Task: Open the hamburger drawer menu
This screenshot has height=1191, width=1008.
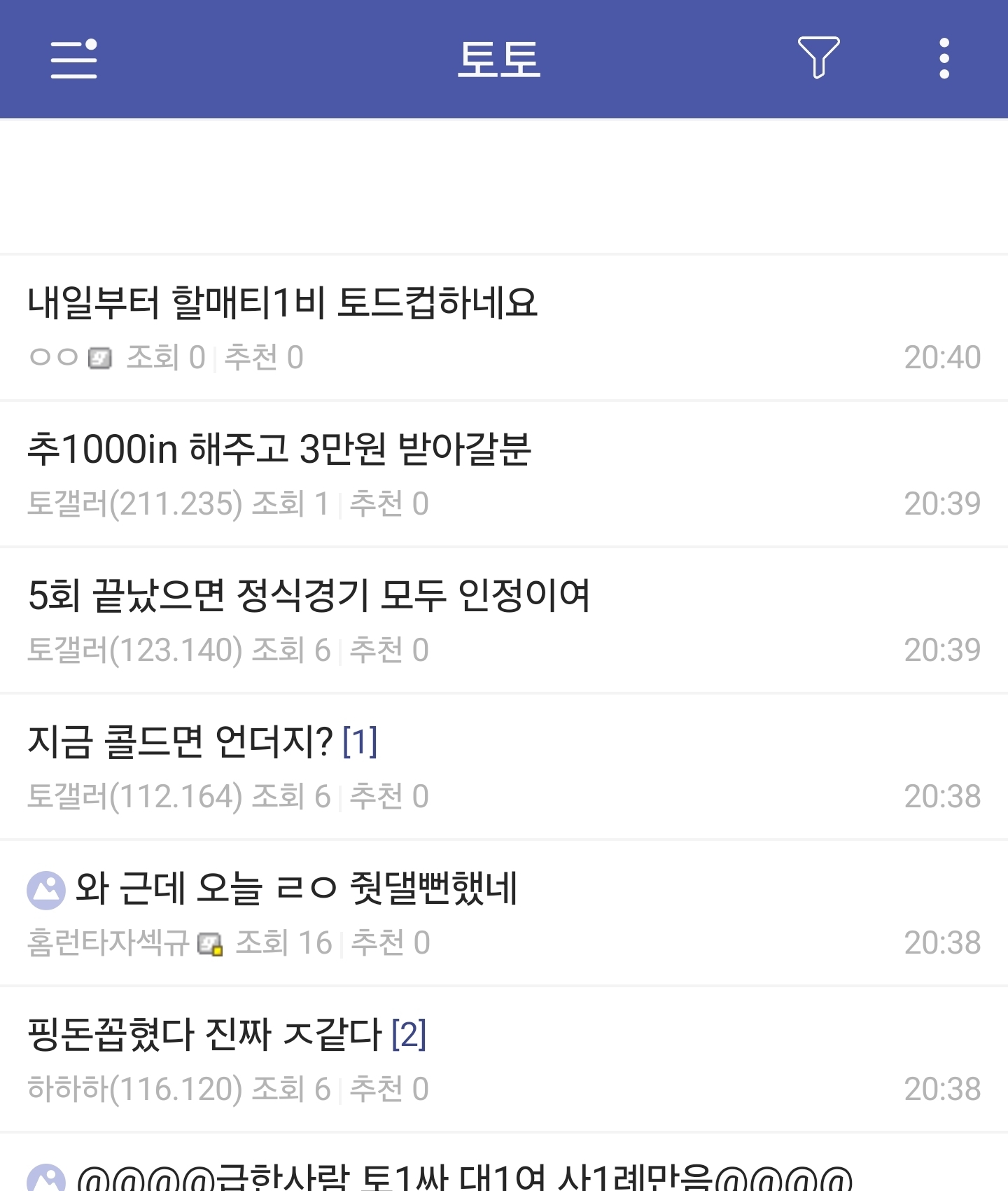Action: 73,59
